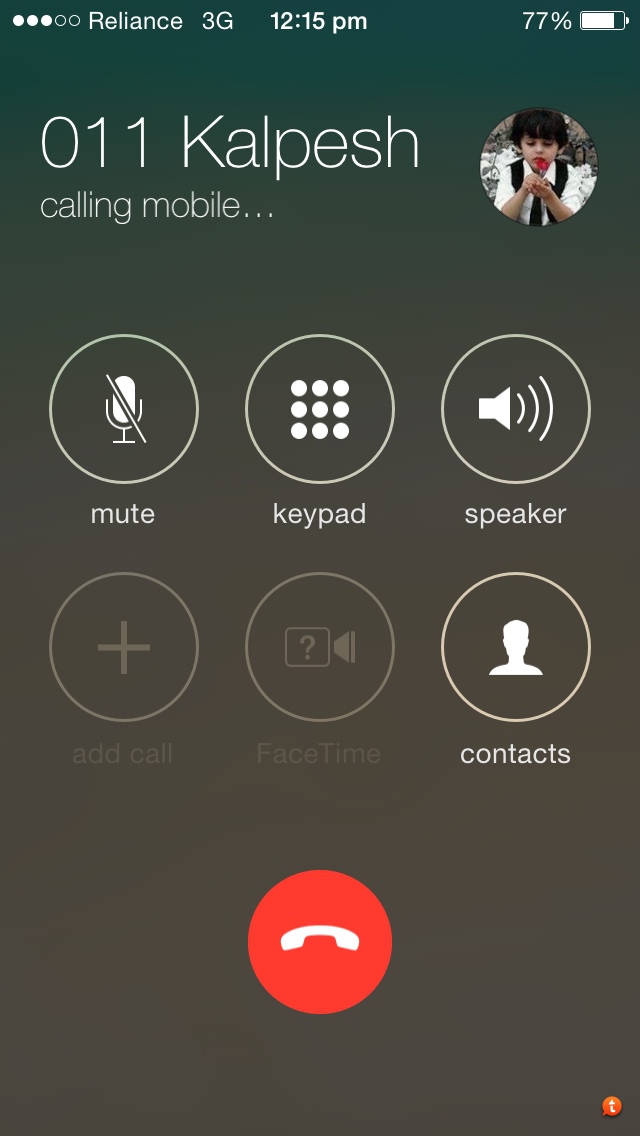
Task: Turn on the speaker
Action: point(516,409)
